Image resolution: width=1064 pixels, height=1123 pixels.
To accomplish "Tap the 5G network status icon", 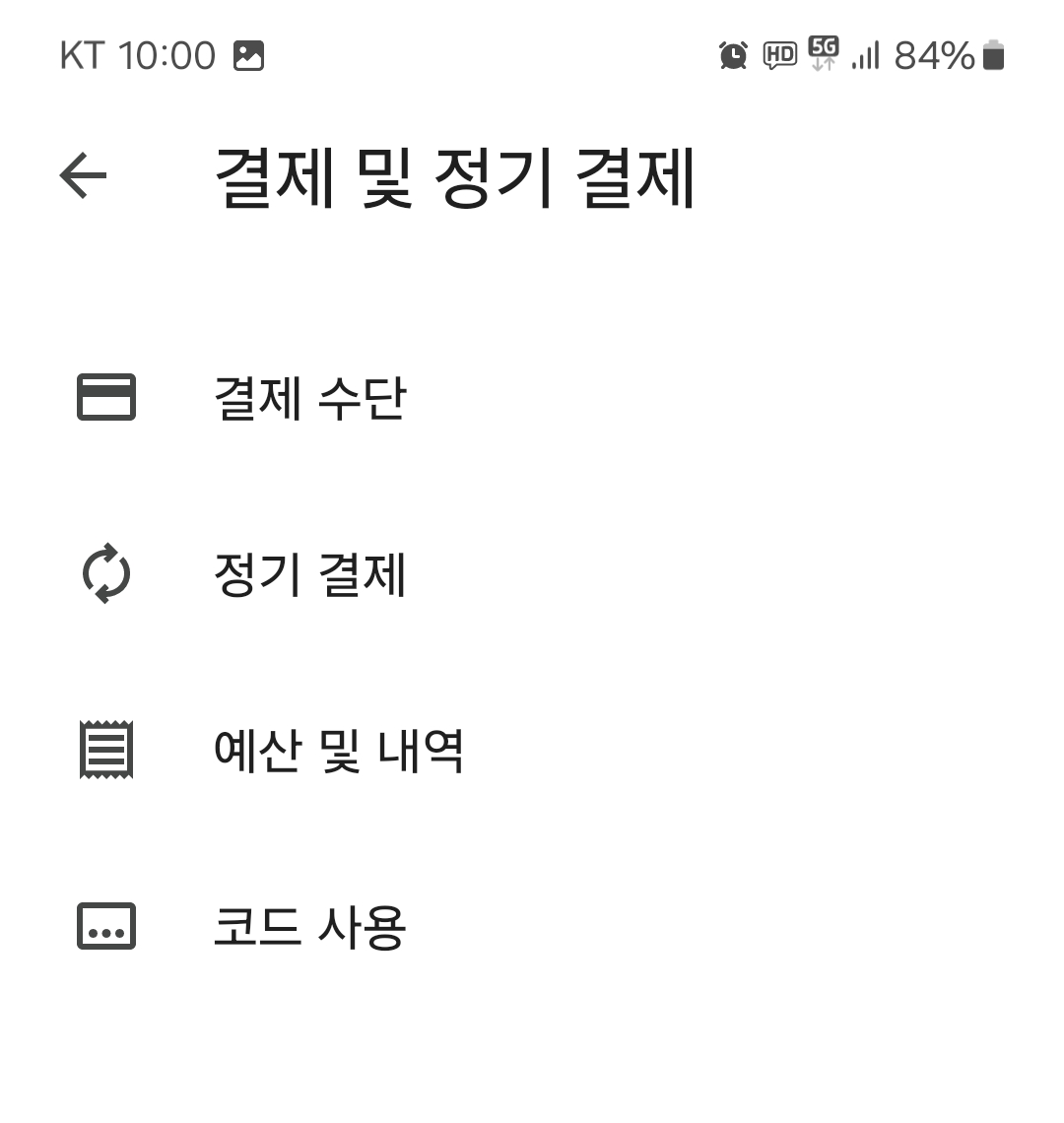I will 826,51.
